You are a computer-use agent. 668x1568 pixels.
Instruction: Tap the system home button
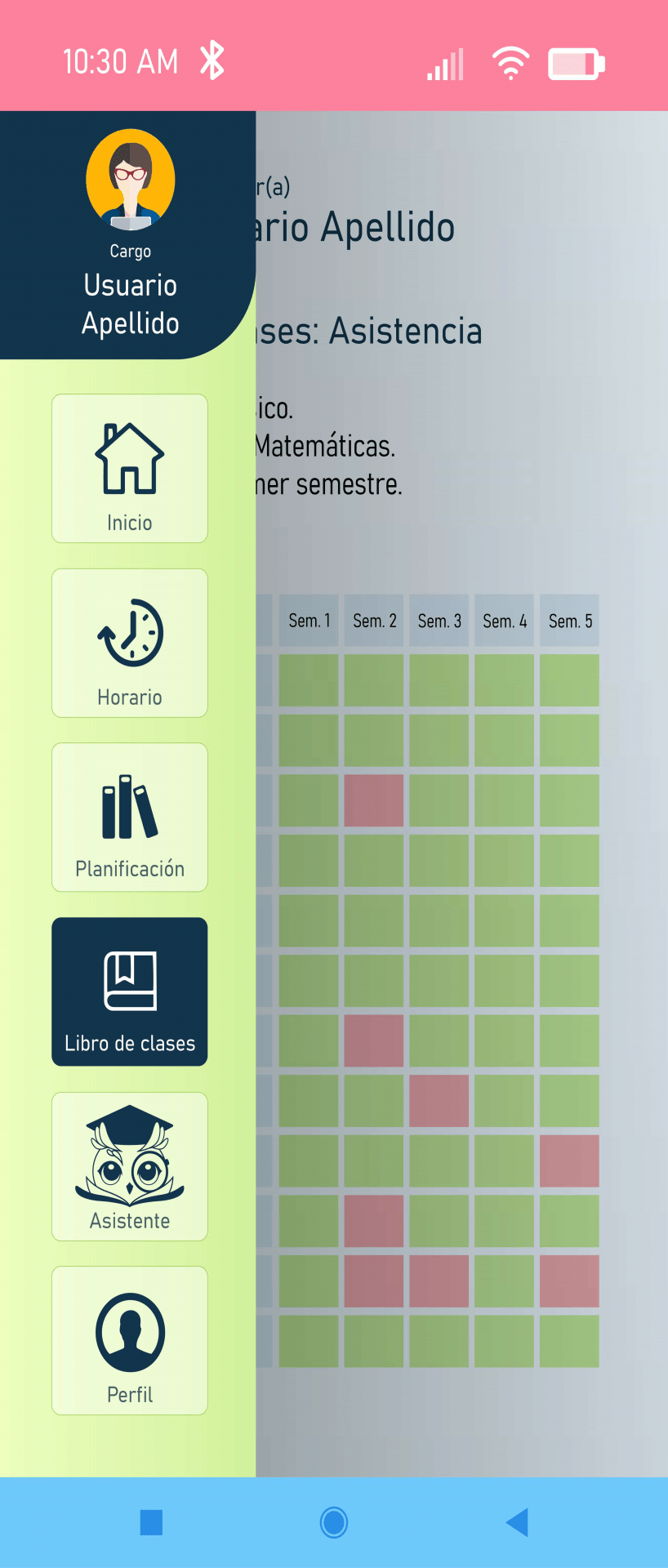(x=334, y=1522)
